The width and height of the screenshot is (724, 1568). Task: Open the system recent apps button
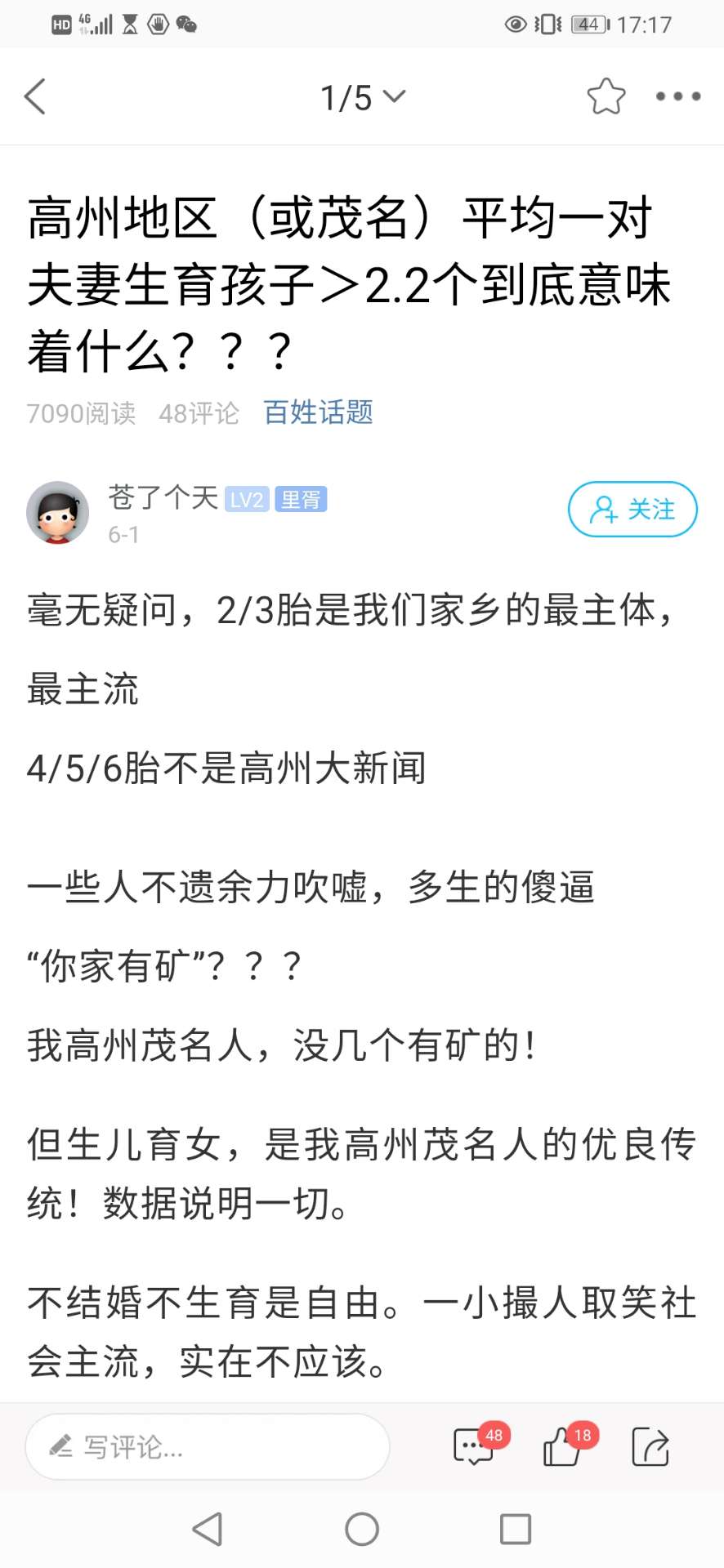(516, 1529)
